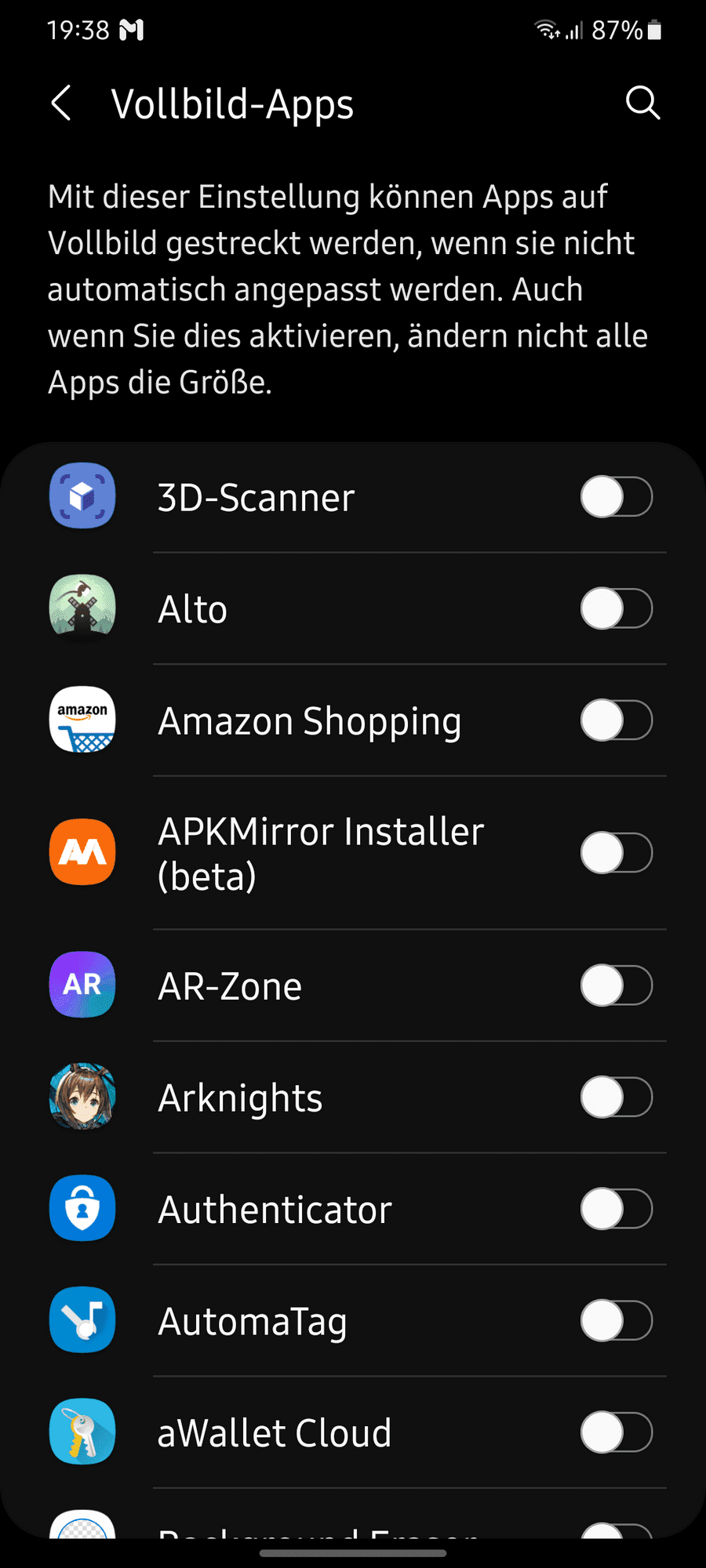Enable the AR-Zone toggle

(616, 985)
